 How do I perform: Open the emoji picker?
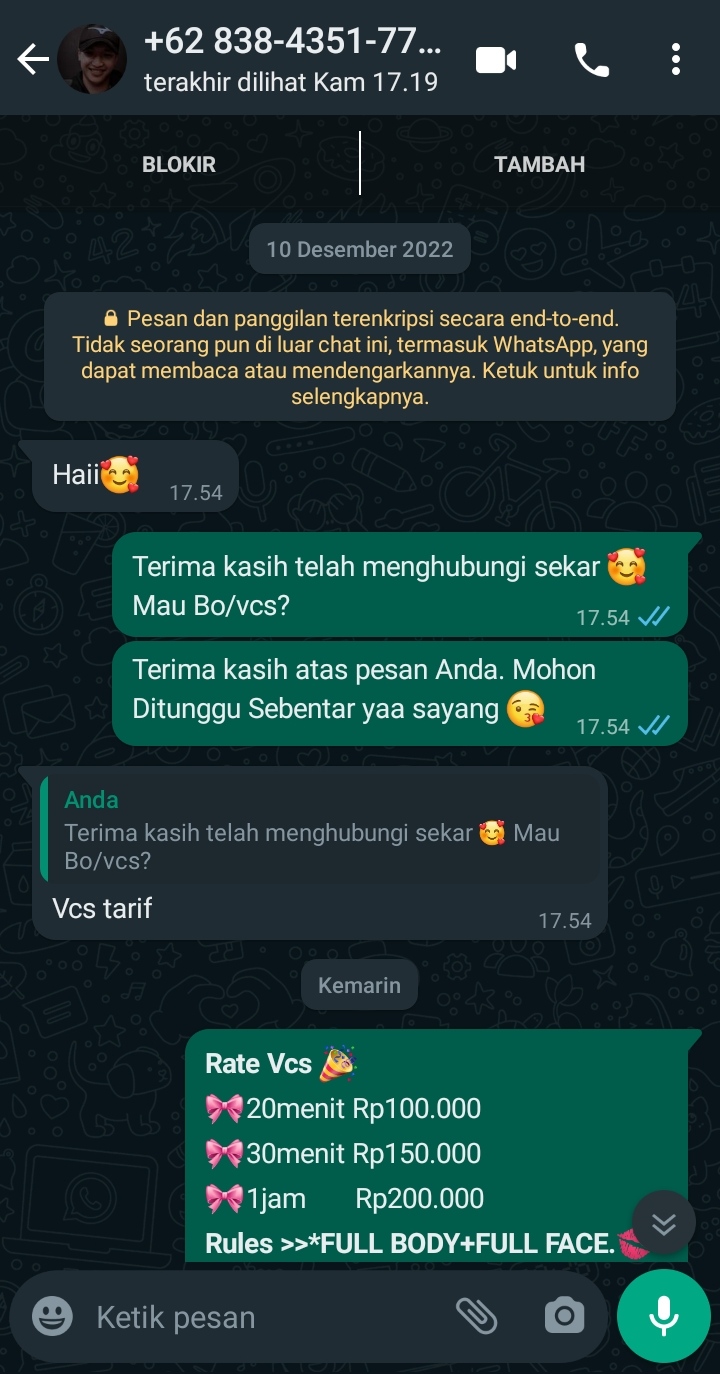click(52, 1316)
